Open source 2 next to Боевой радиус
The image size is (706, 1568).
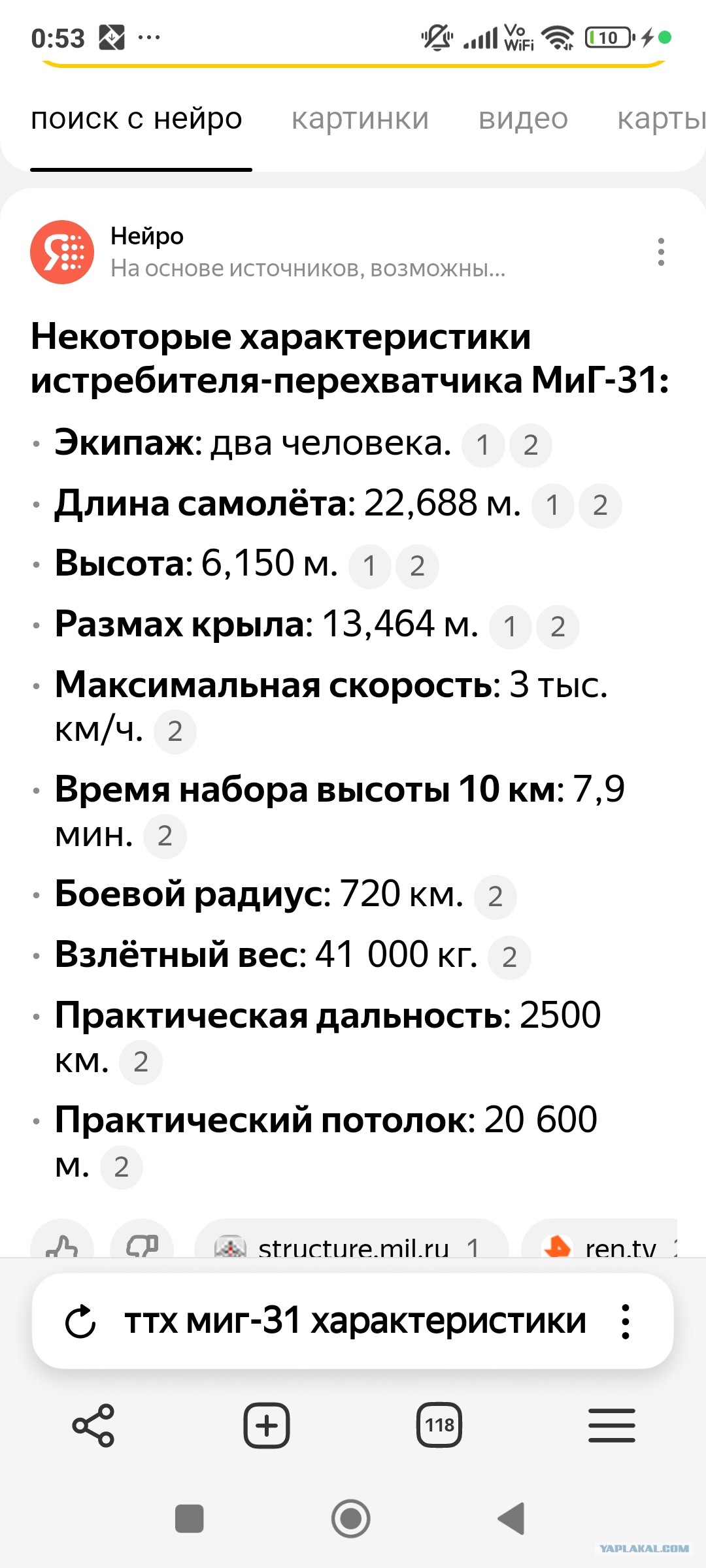click(x=495, y=897)
